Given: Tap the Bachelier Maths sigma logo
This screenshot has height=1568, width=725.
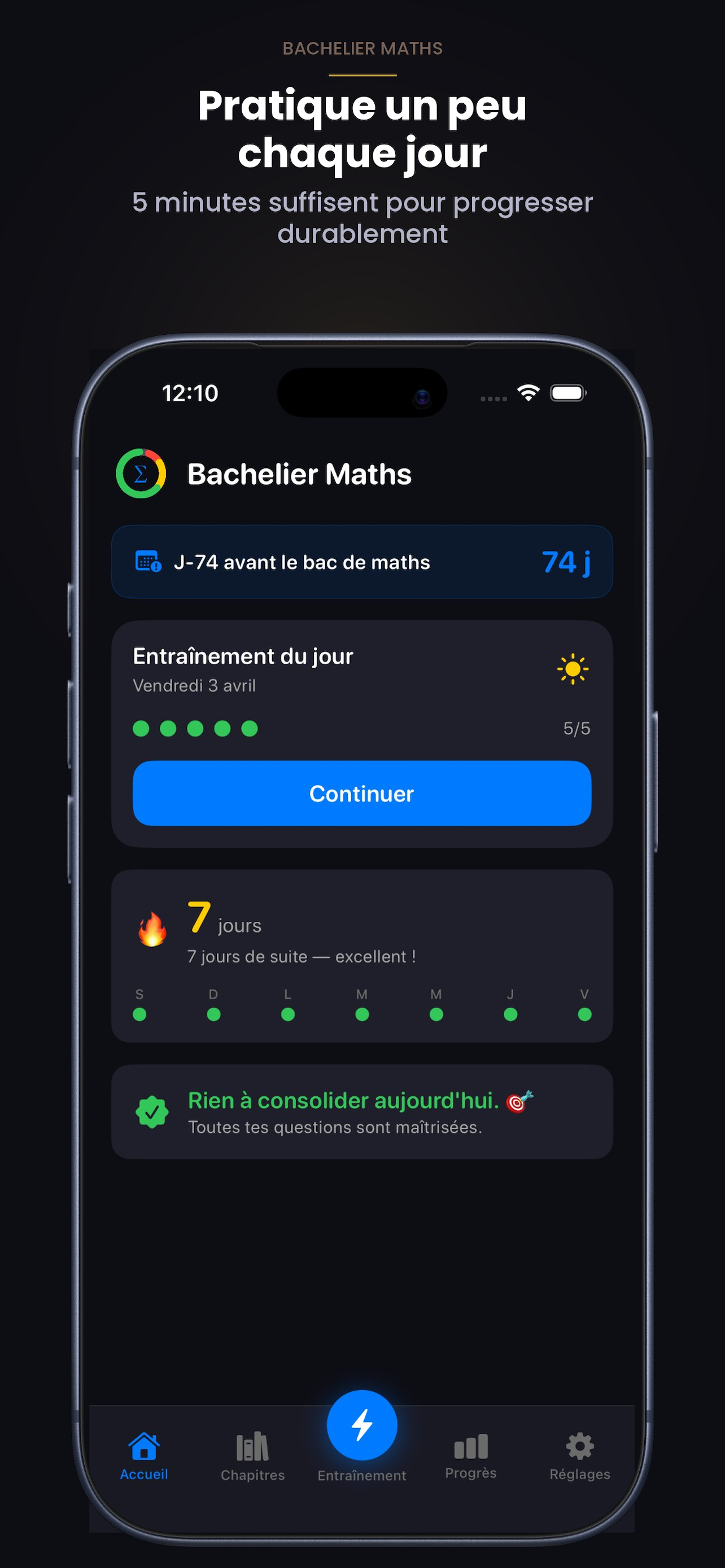Looking at the screenshot, I should [x=142, y=474].
